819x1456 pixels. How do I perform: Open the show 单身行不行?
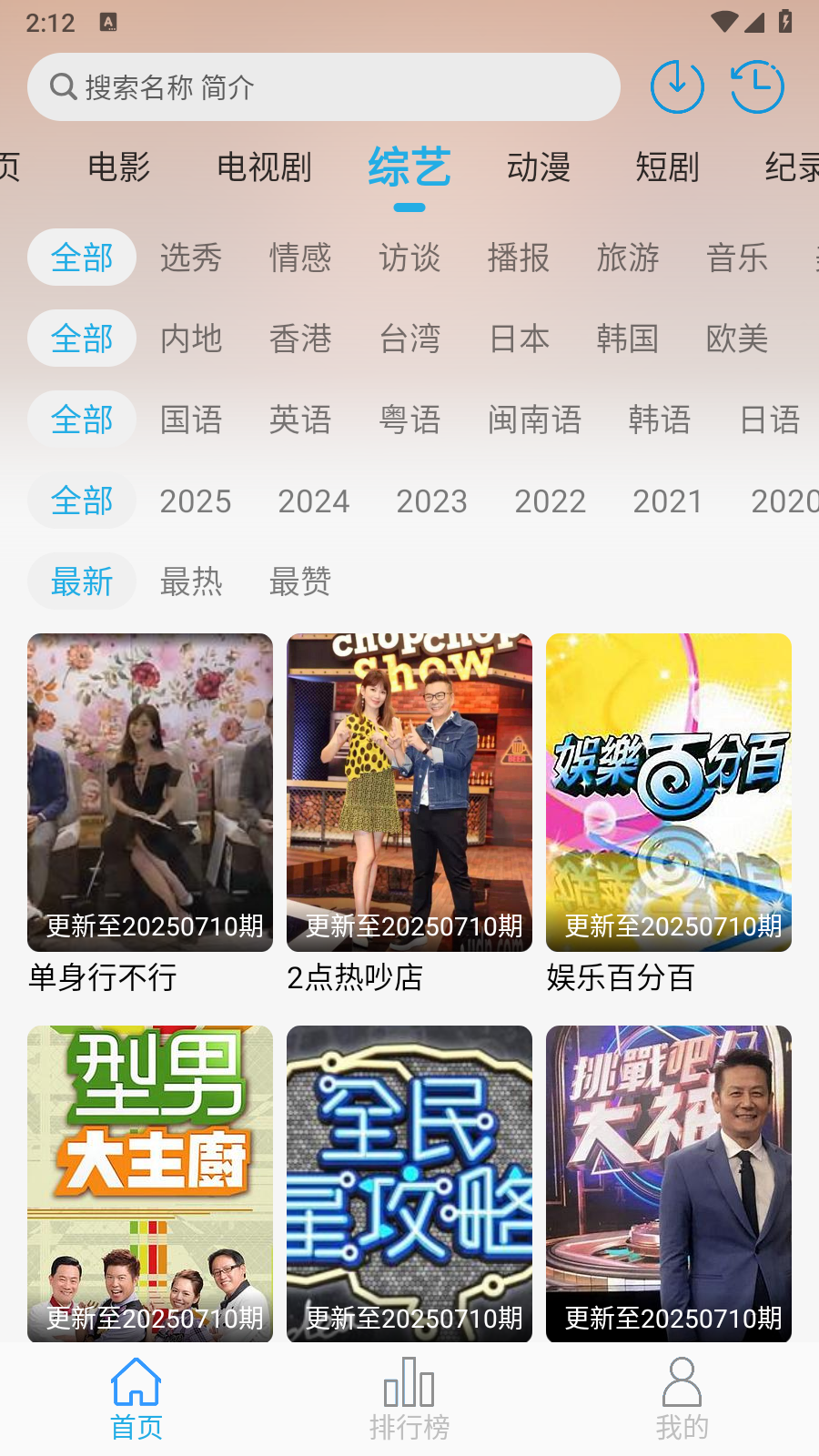(x=149, y=792)
